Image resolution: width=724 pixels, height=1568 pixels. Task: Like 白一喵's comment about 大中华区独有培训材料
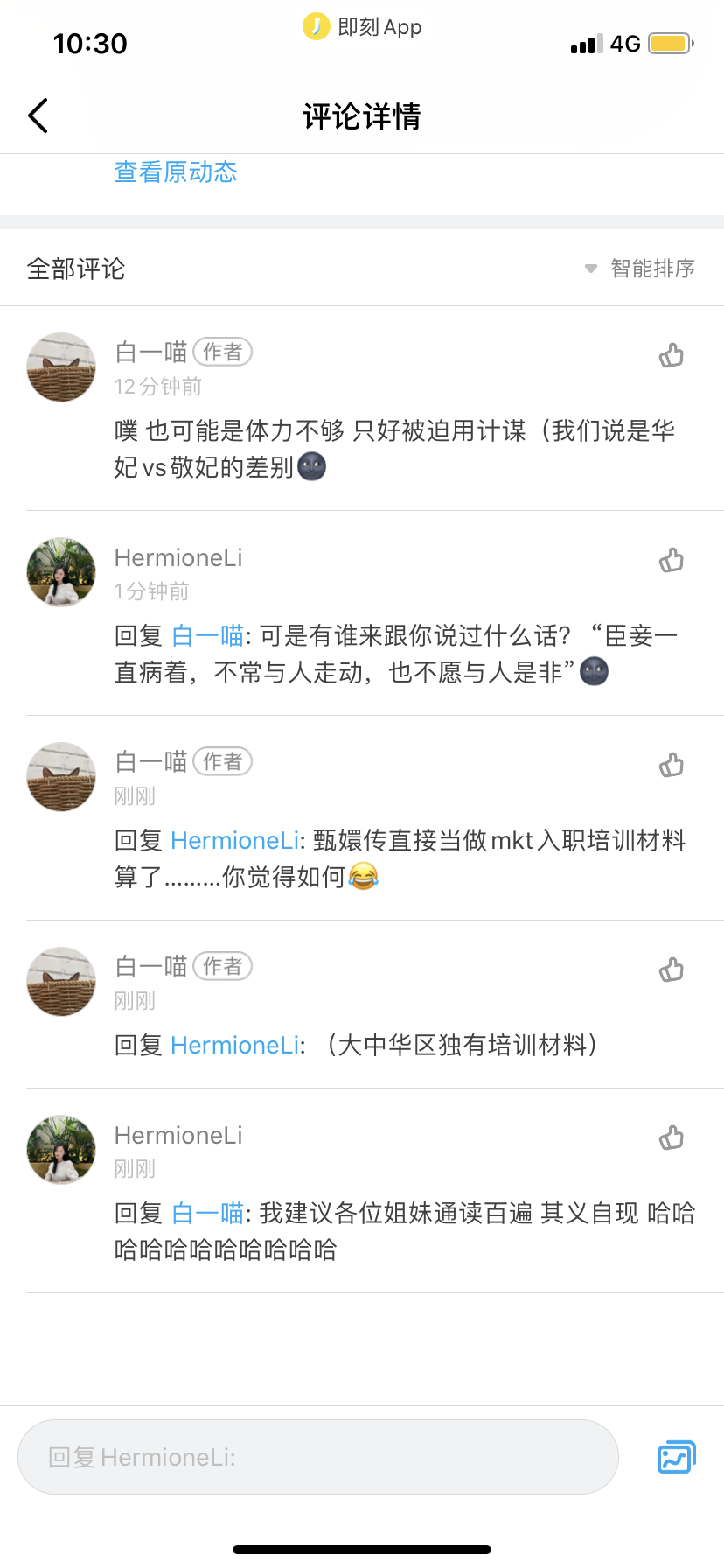pos(672,969)
